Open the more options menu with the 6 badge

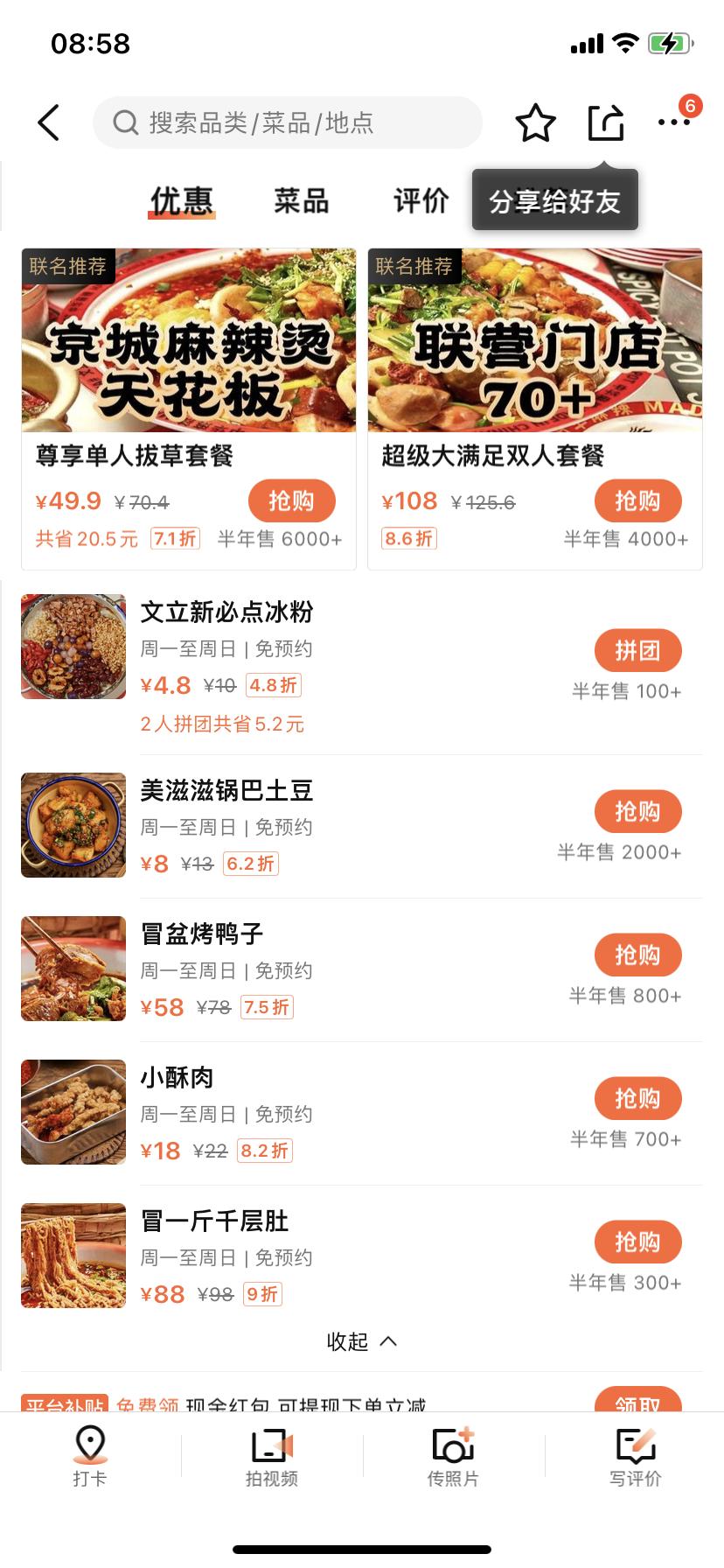674,122
